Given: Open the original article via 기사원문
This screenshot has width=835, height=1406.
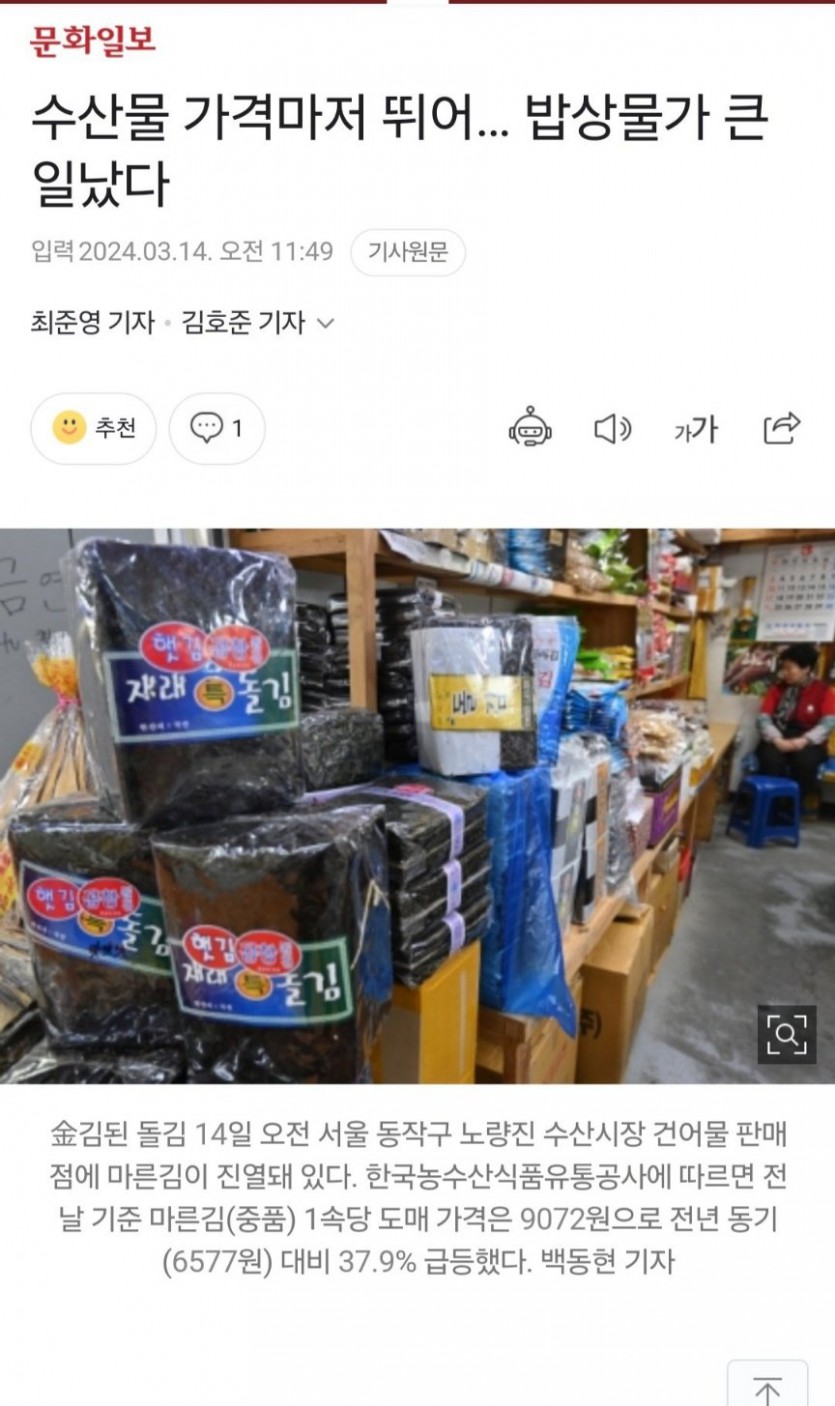Looking at the screenshot, I should pos(407,251).
